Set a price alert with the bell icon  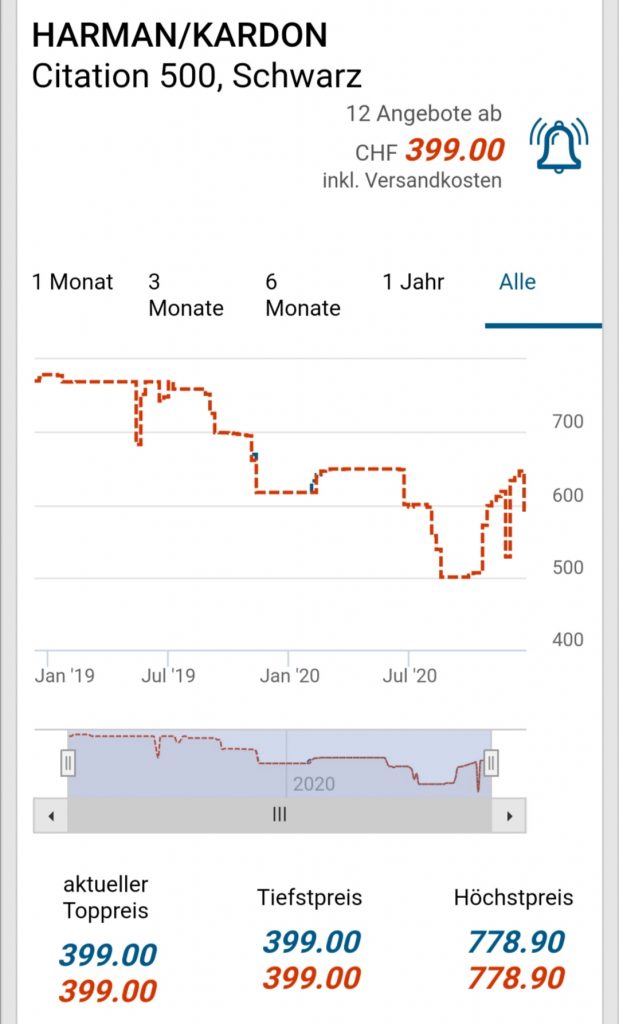pyautogui.click(x=558, y=148)
